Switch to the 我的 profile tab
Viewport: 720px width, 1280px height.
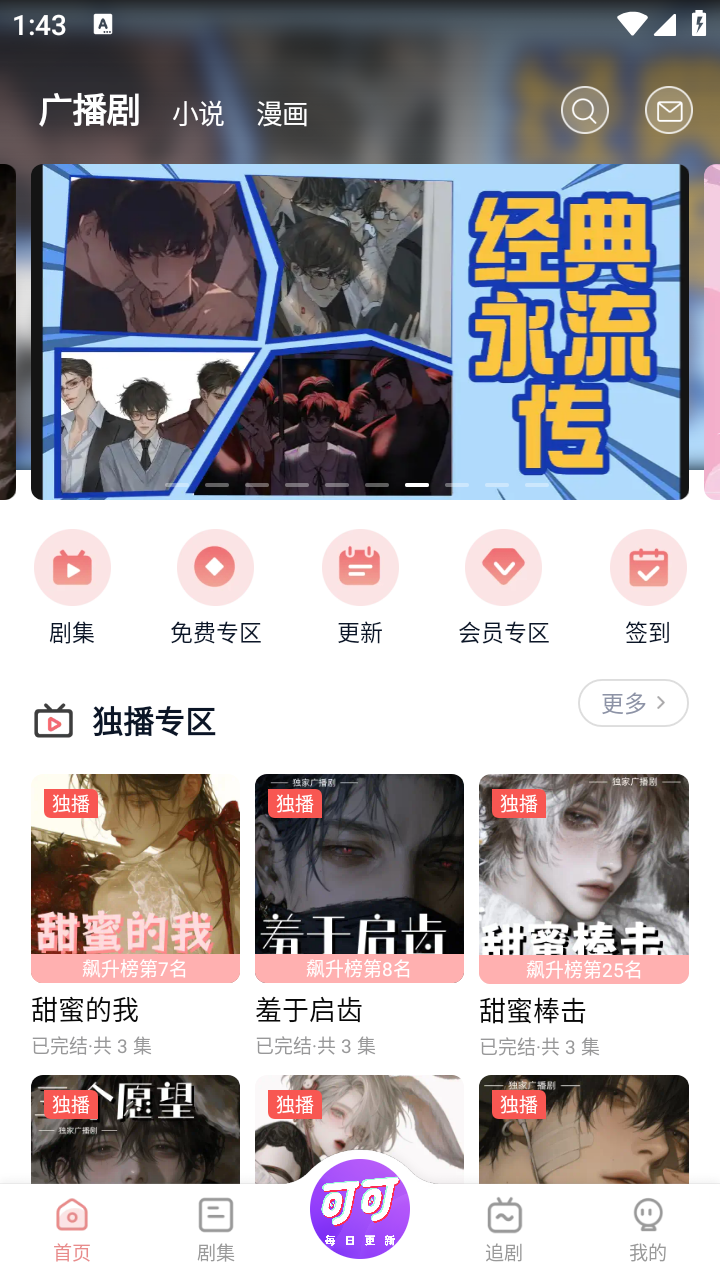tap(648, 1225)
